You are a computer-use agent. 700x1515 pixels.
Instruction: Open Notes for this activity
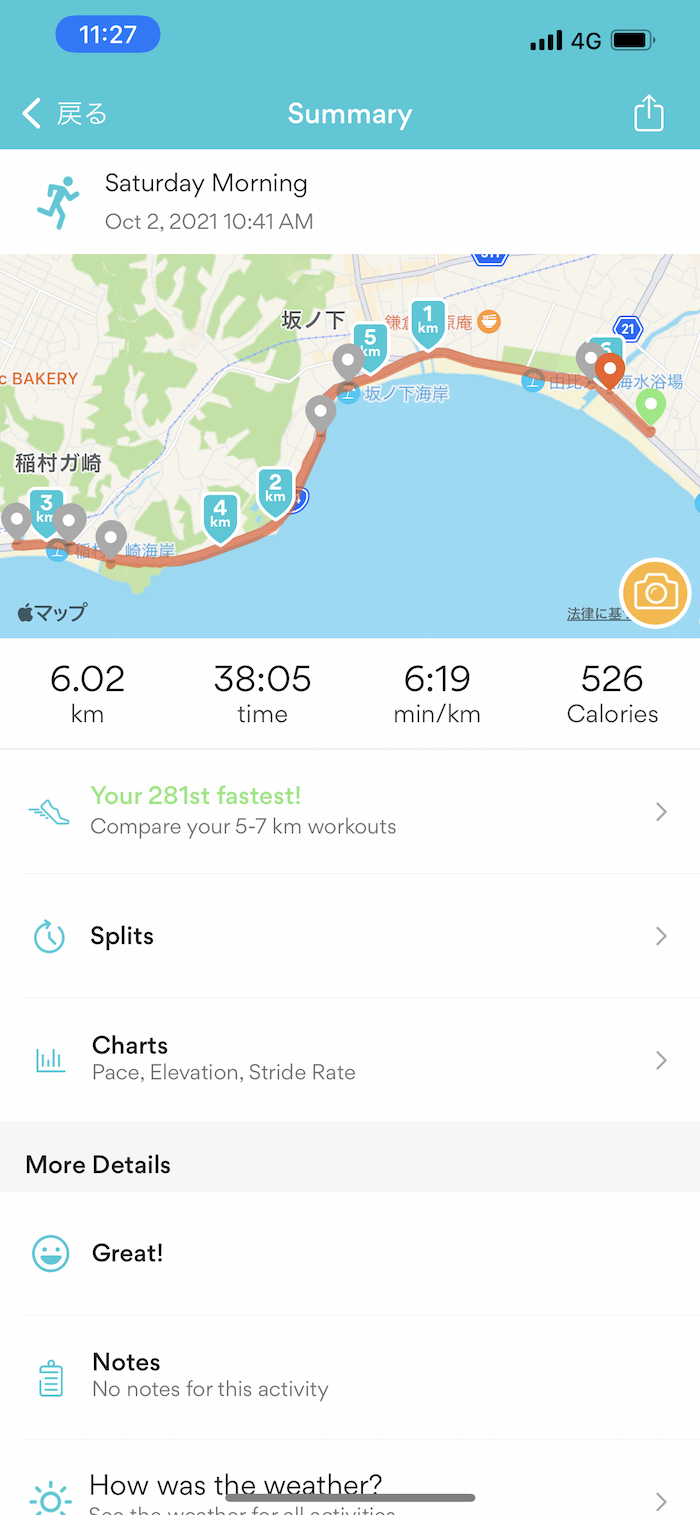click(x=350, y=1376)
